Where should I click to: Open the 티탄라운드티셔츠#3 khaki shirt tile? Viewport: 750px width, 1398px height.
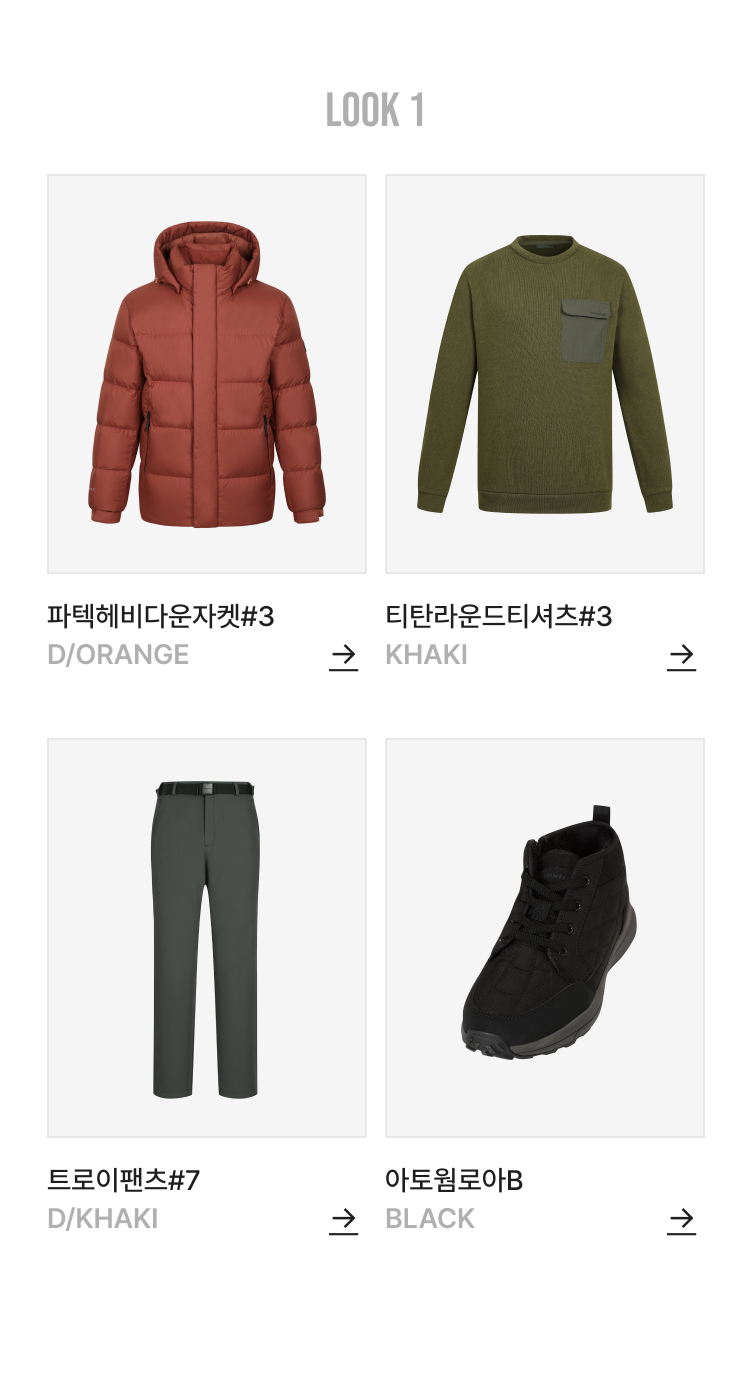tap(545, 374)
